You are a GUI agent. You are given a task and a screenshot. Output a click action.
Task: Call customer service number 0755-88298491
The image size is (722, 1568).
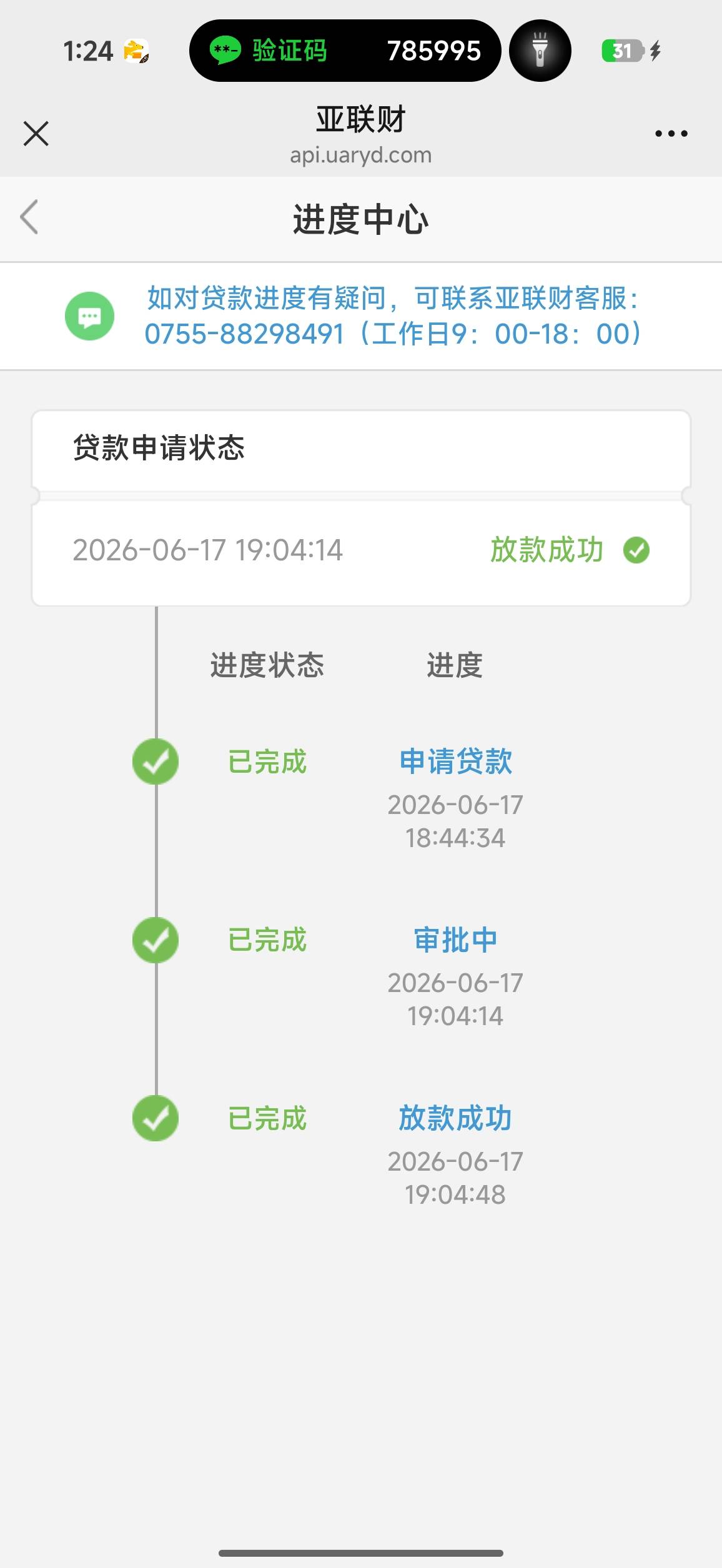[244, 334]
